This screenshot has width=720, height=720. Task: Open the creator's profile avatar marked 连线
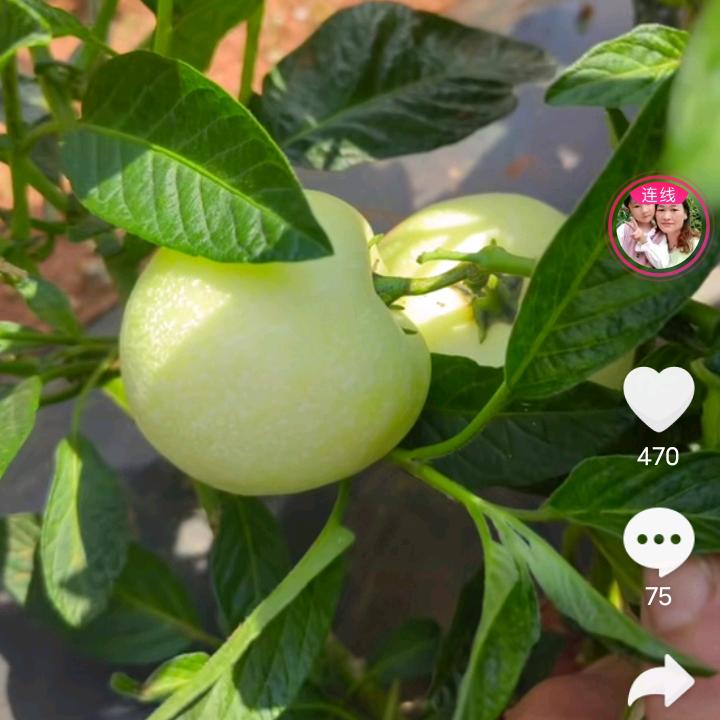pos(658,228)
